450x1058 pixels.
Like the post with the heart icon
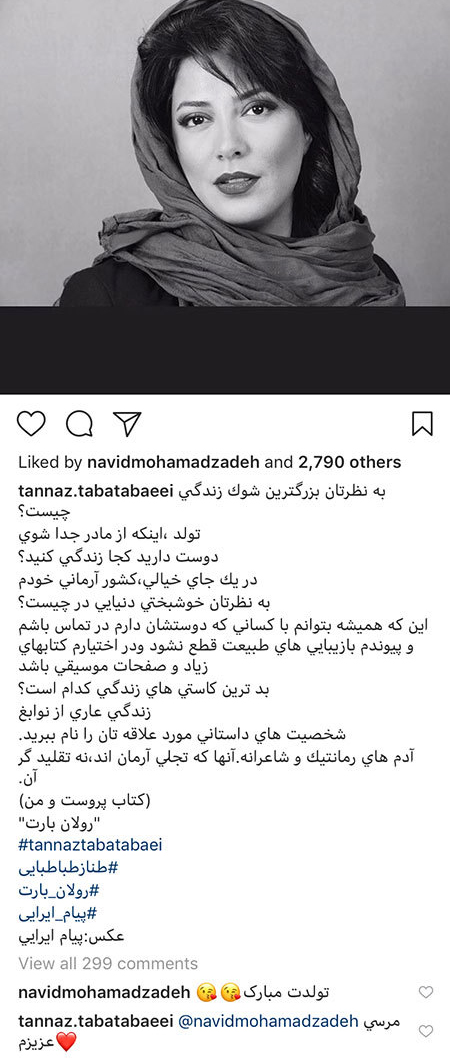tap(31, 424)
